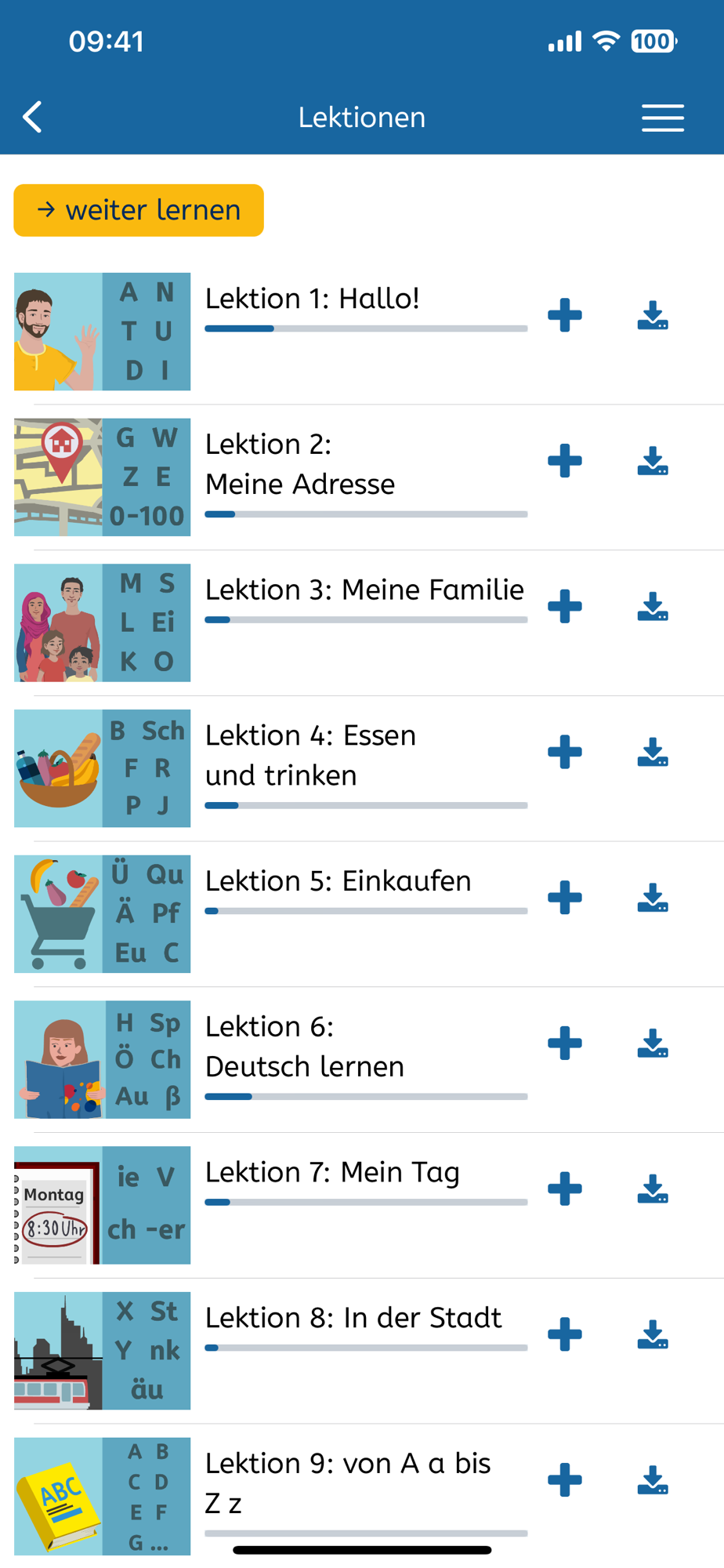Expand Lektion 1 with plus icon
724x1568 pixels.
[x=564, y=315]
